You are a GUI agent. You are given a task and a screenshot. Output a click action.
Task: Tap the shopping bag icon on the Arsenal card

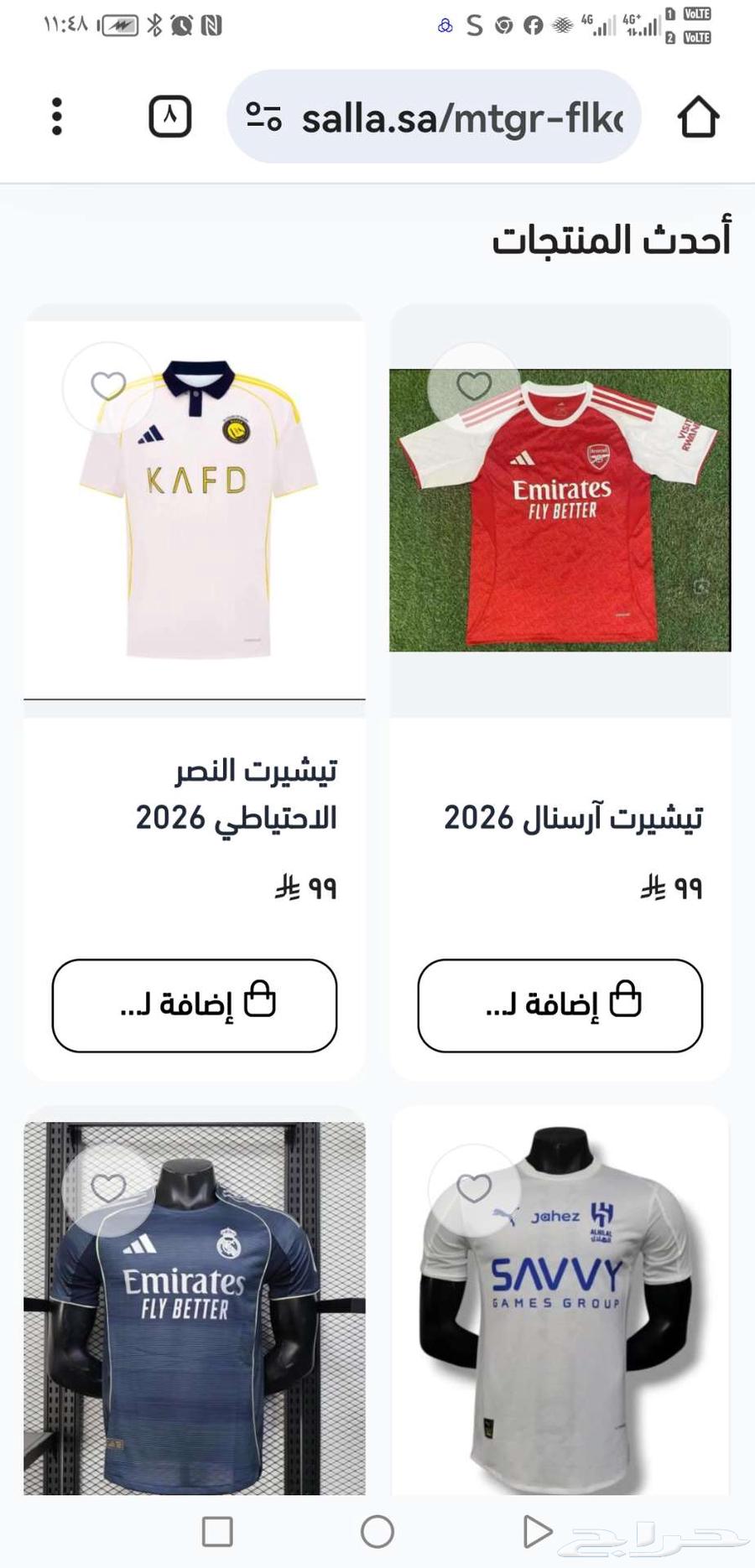[x=625, y=999]
